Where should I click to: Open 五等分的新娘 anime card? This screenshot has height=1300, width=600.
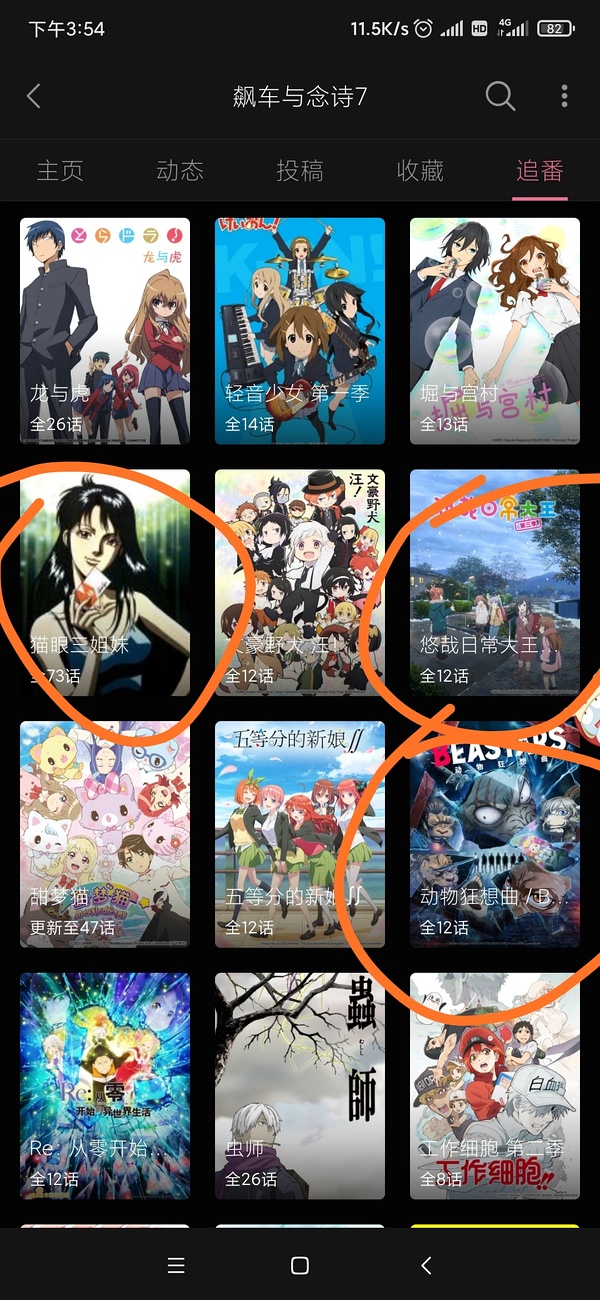[x=300, y=834]
